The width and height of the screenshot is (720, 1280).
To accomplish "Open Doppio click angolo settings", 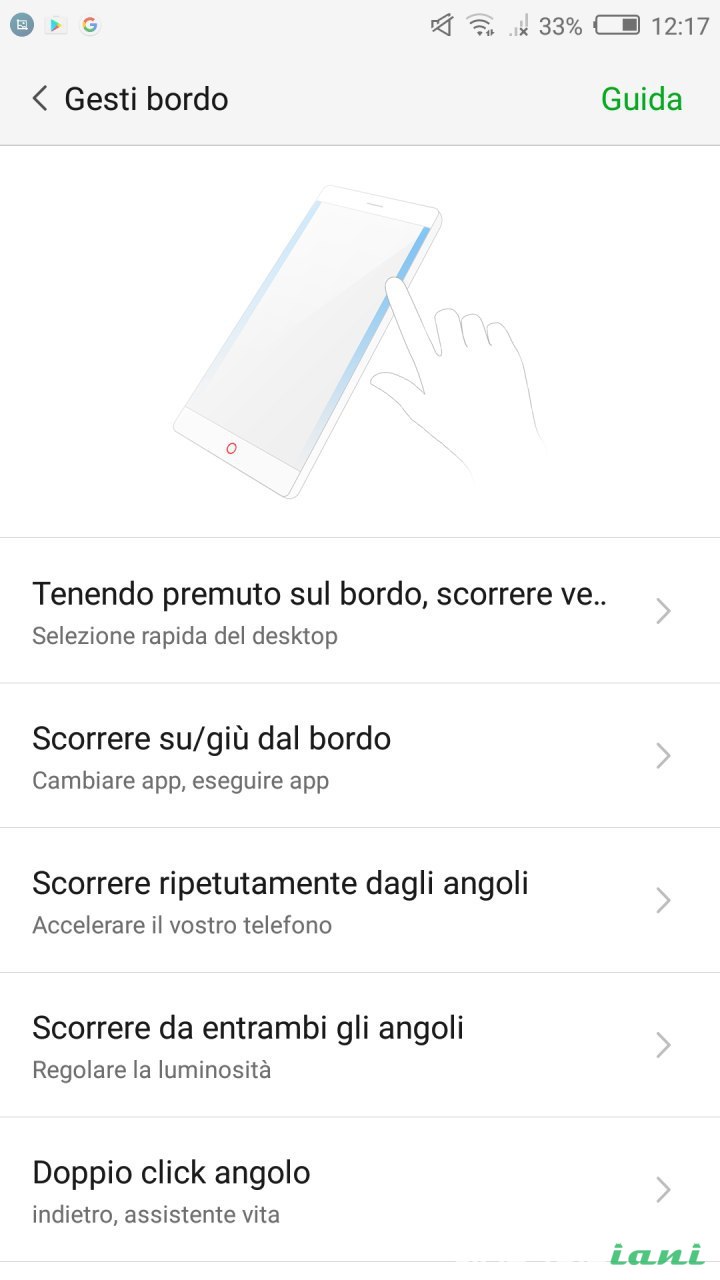I will [x=360, y=1190].
